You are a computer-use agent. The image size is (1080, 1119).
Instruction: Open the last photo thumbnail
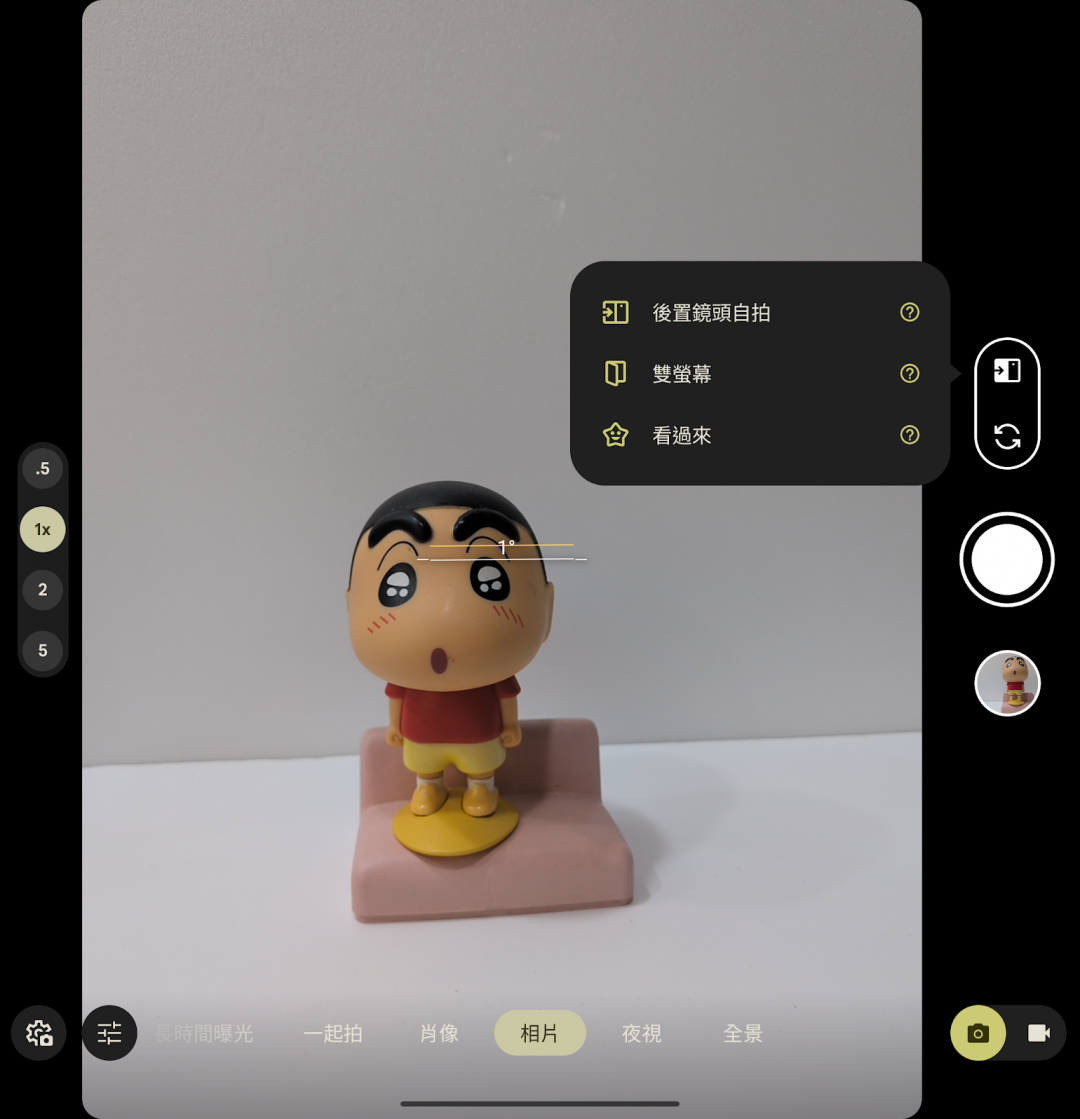point(1007,683)
